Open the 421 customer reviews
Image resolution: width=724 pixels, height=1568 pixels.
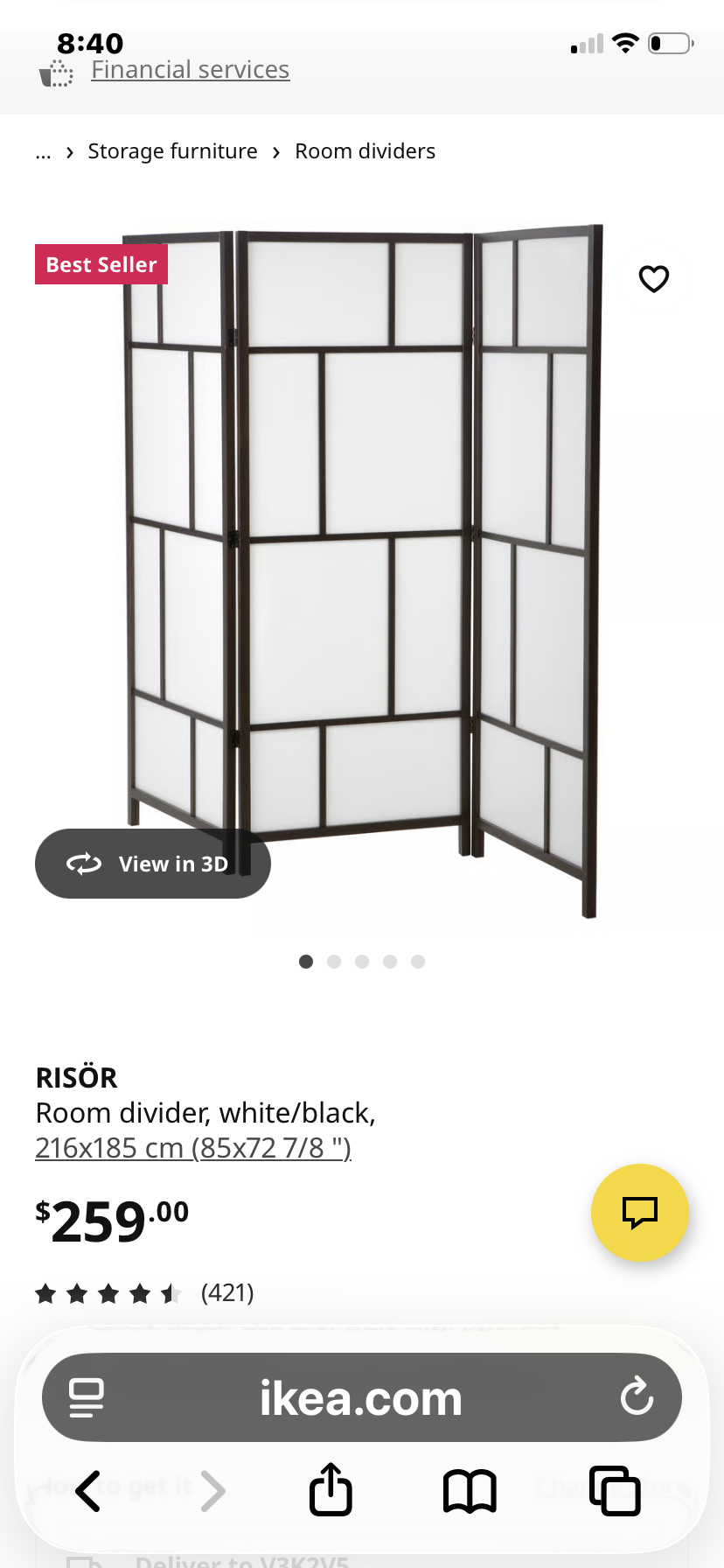coord(227,1292)
